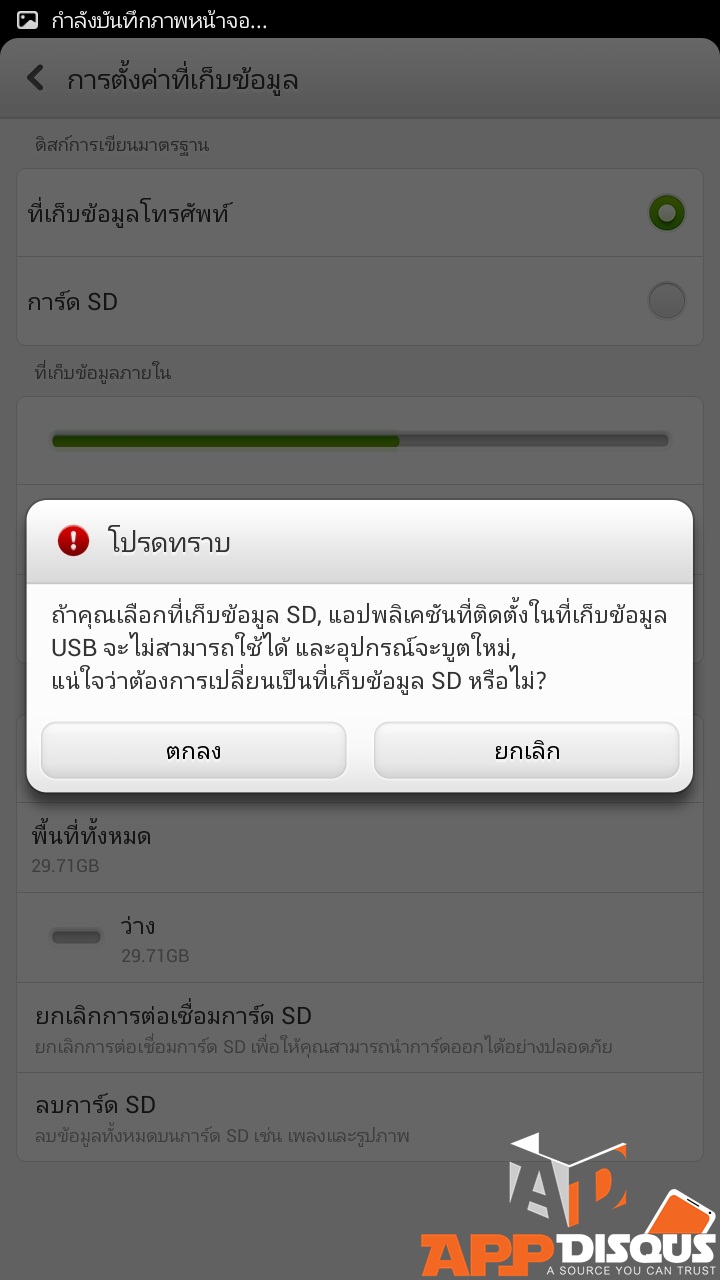Cancel with the ยกเลิก button
The width and height of the screenshot is (720, 1280).
pyautogui.click(x=526, y=751)
